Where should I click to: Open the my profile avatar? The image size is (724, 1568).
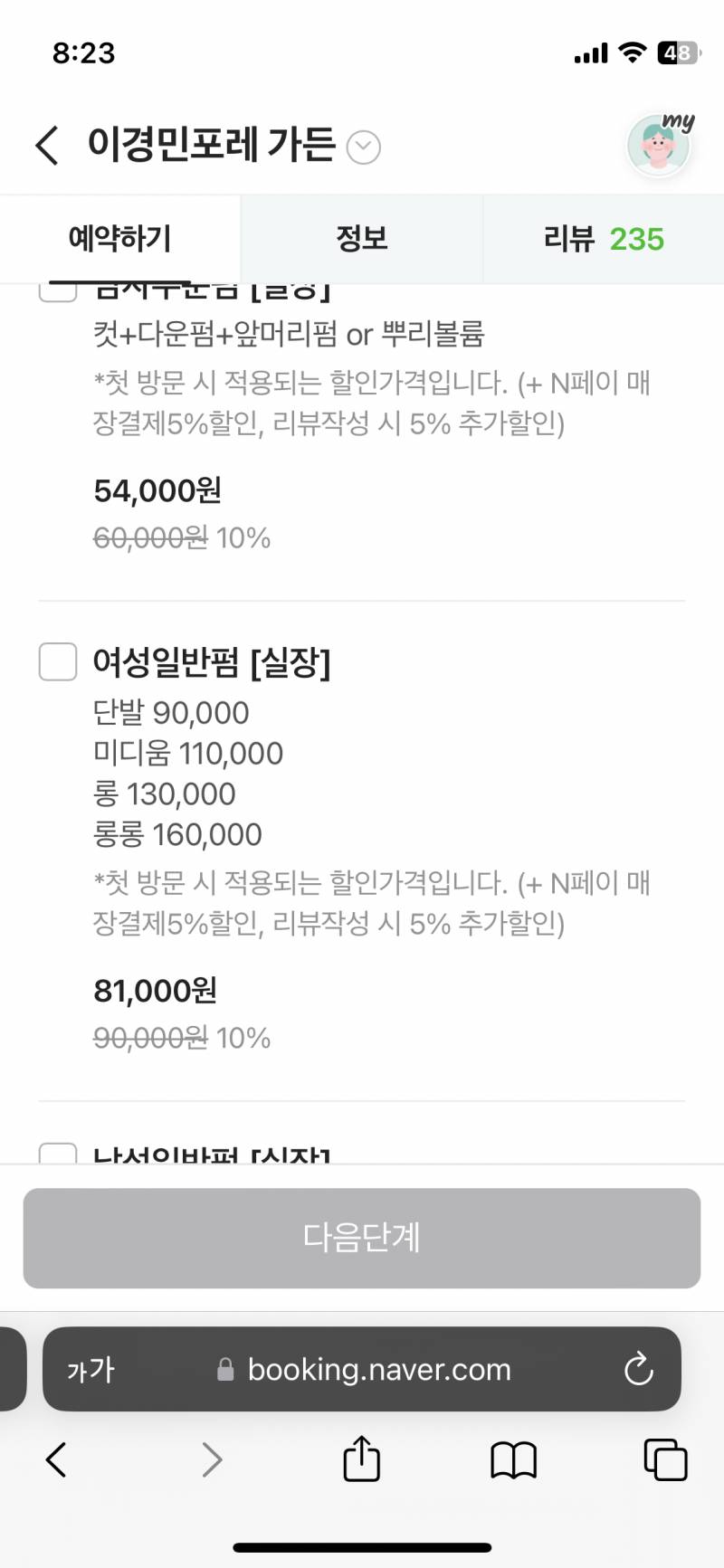[658, 144]
